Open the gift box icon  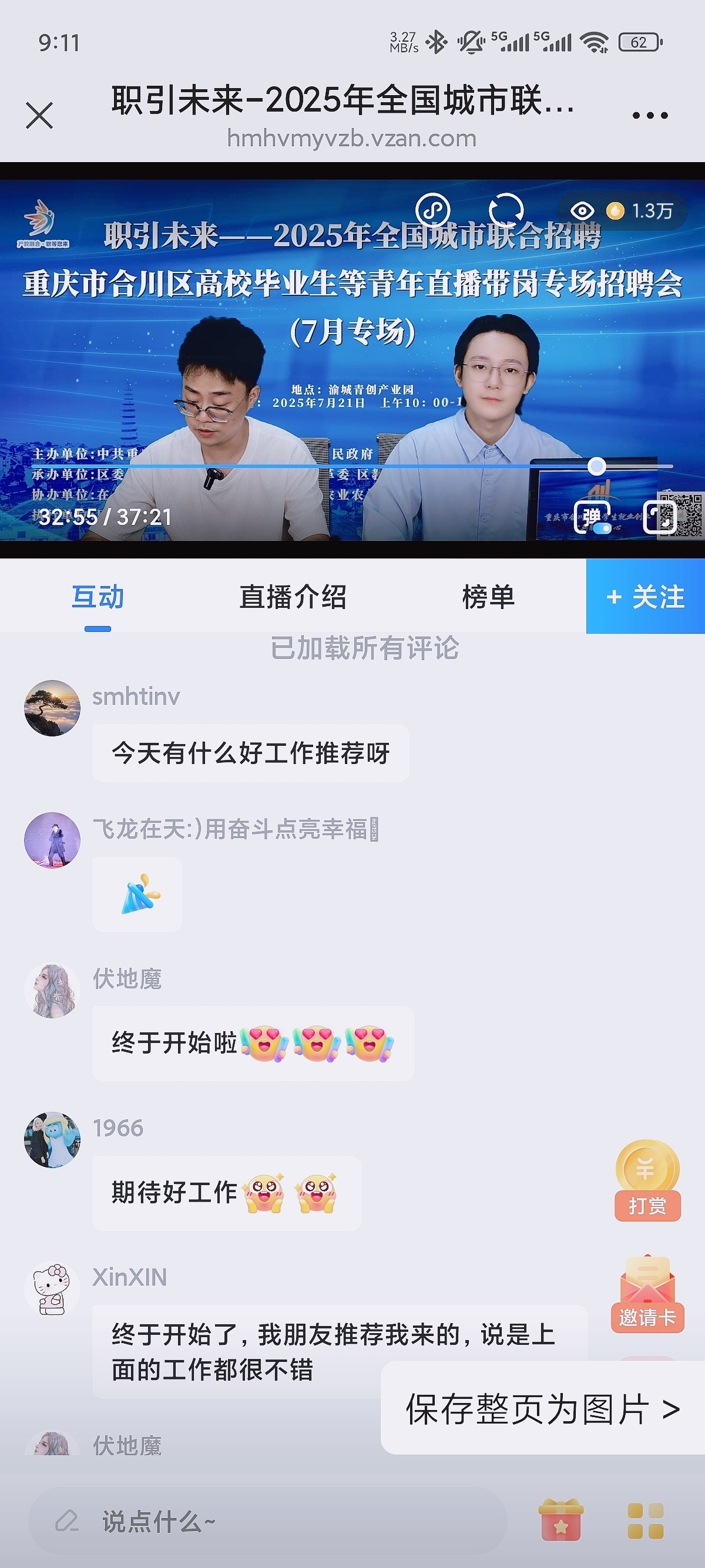[x=560, y=1520]
